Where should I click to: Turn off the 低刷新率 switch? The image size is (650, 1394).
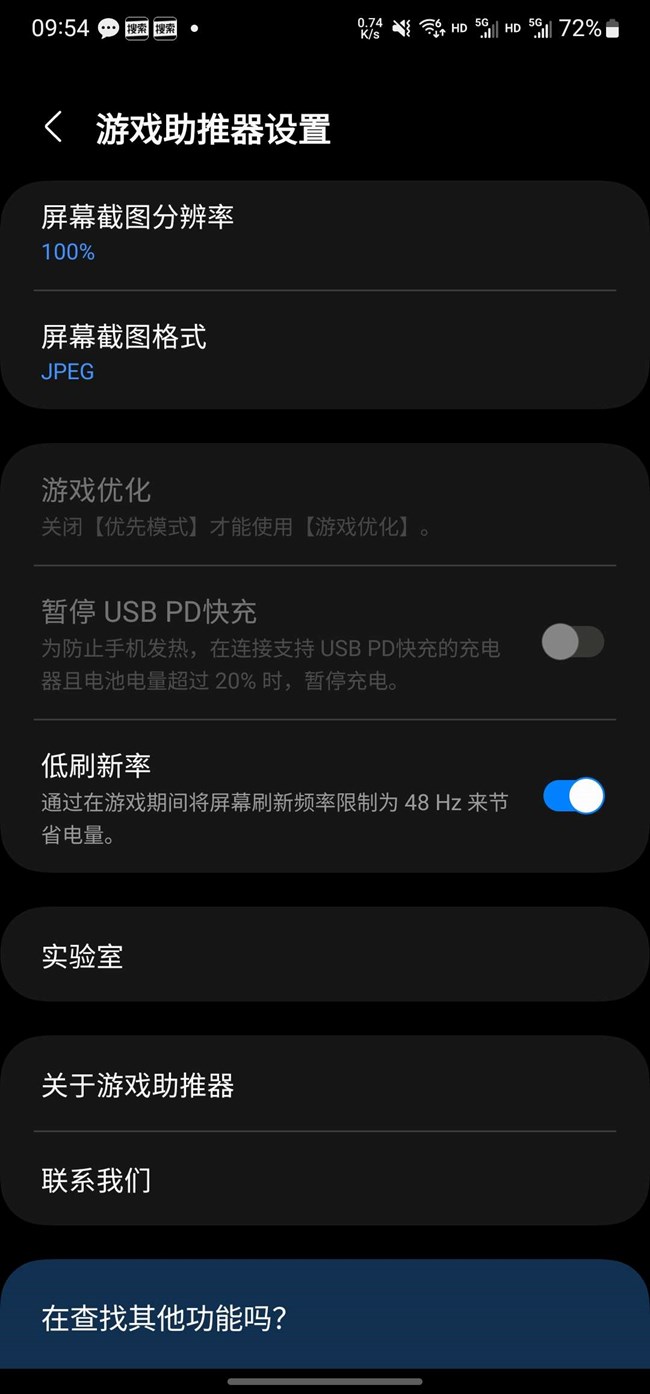tap(574, 796)
